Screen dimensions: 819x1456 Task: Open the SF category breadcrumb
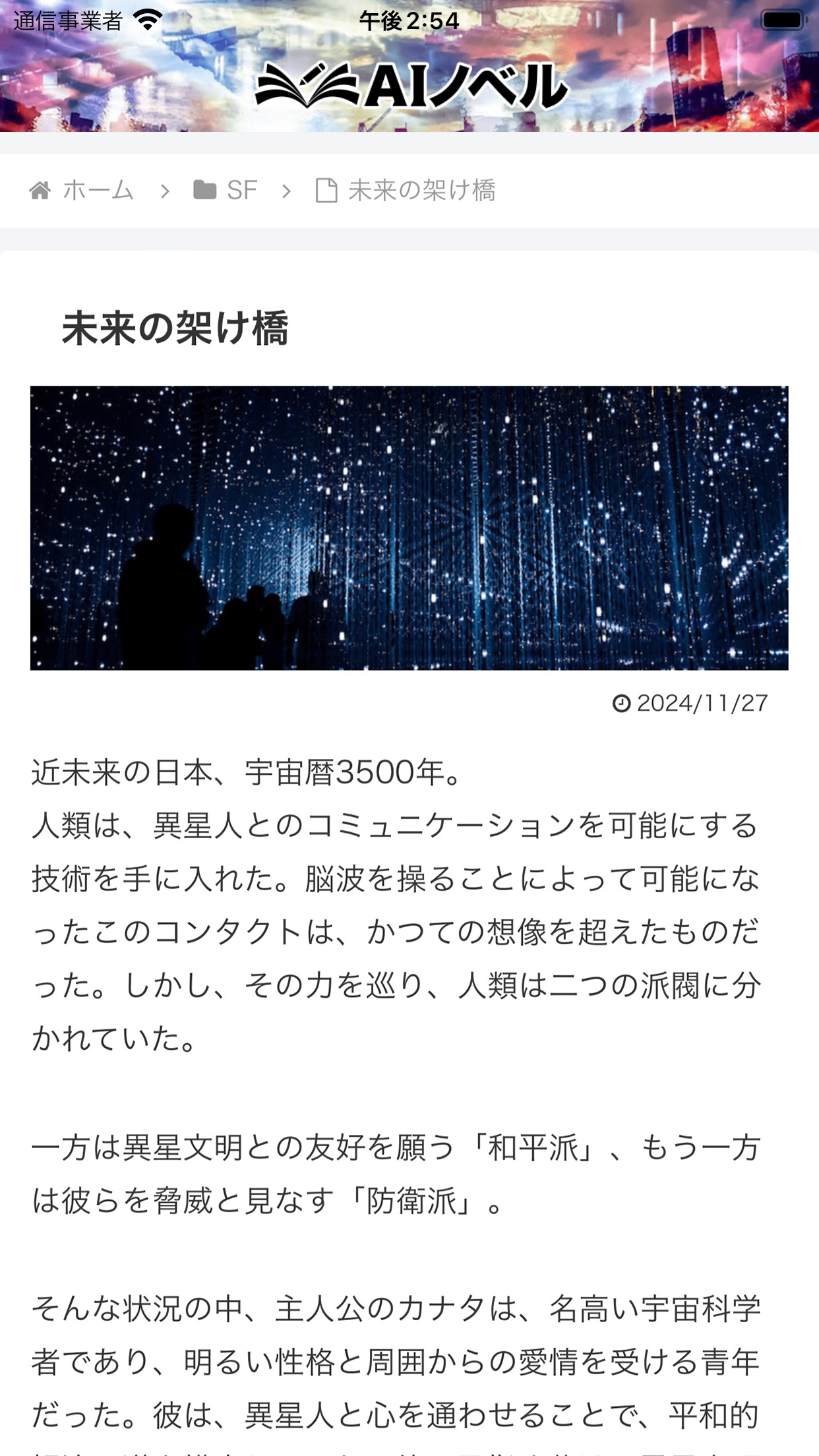point(241,191)
